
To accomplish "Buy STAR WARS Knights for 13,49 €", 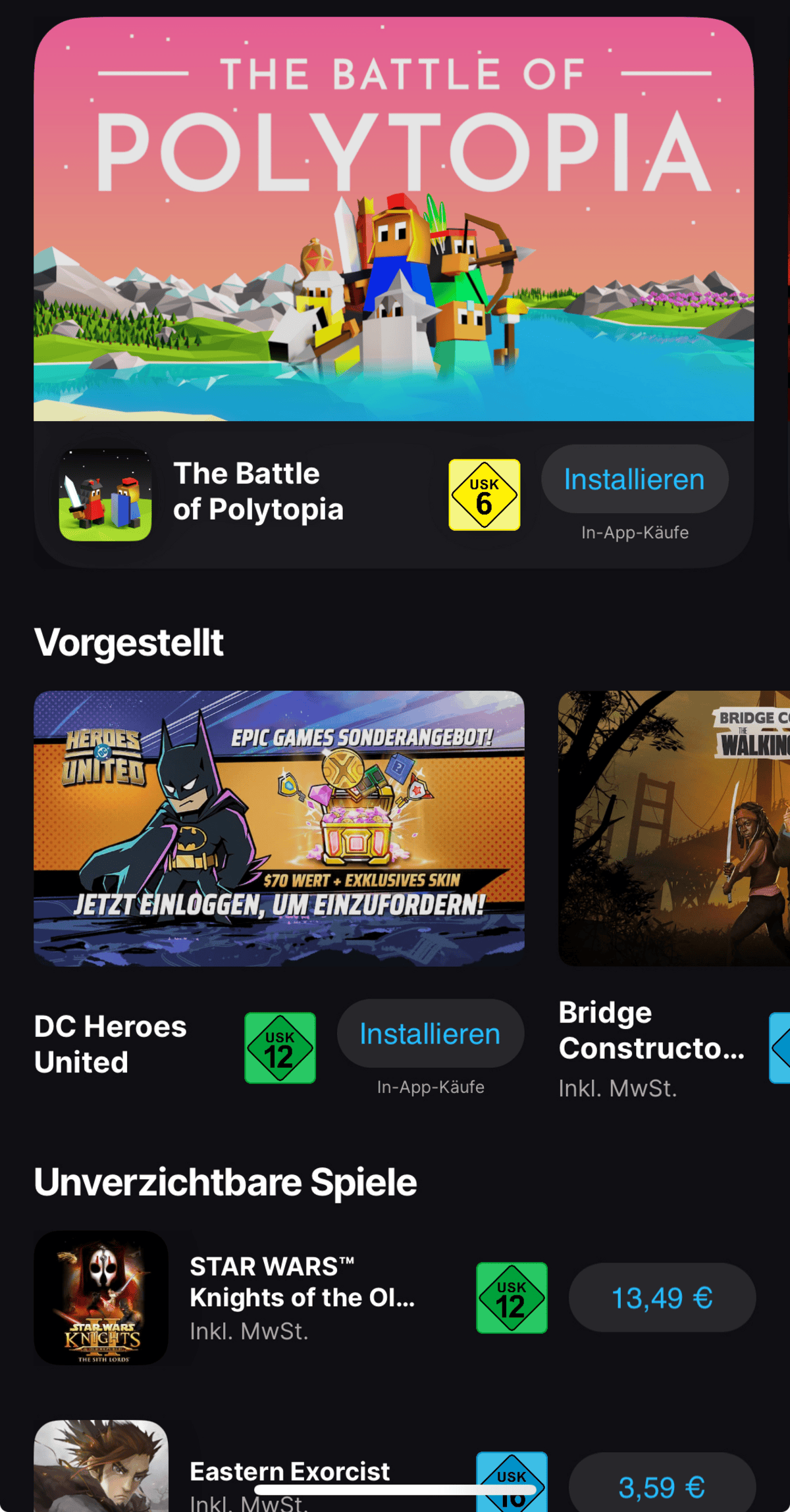I will pos(662,1298).
